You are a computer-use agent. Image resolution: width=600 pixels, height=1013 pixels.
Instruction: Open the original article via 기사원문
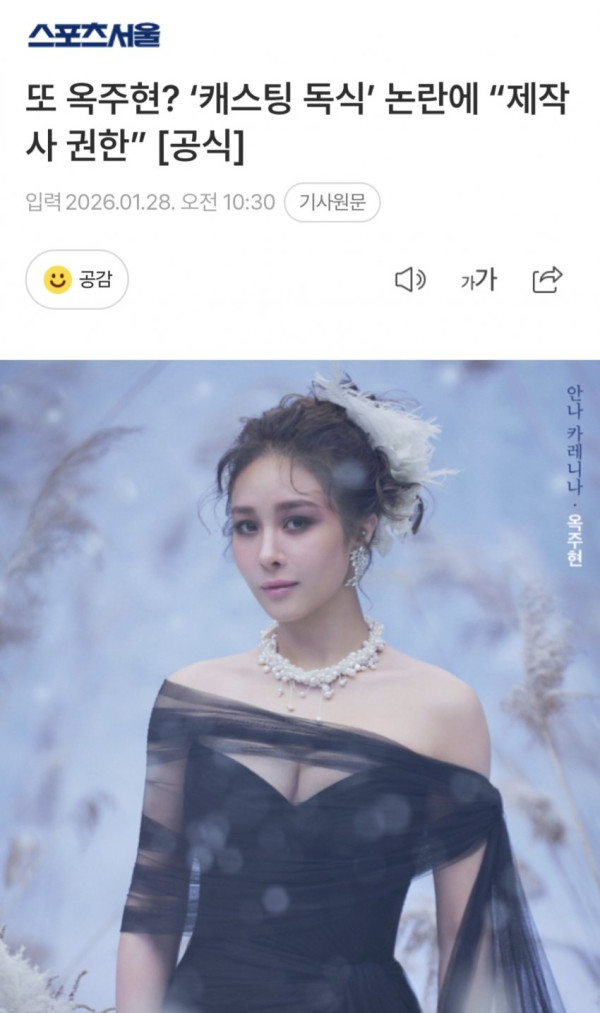pos(332,202)
